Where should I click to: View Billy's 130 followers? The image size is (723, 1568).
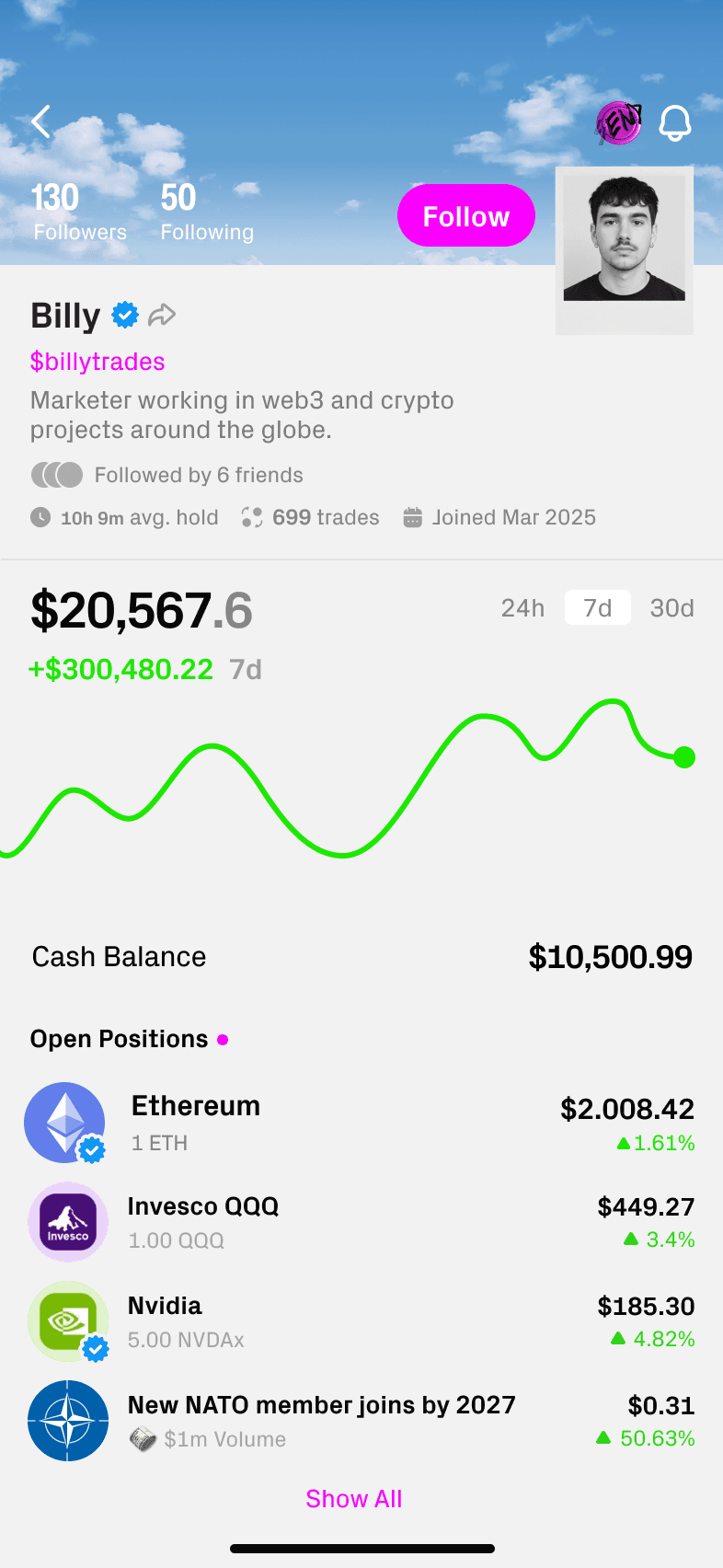click(79, 212)
